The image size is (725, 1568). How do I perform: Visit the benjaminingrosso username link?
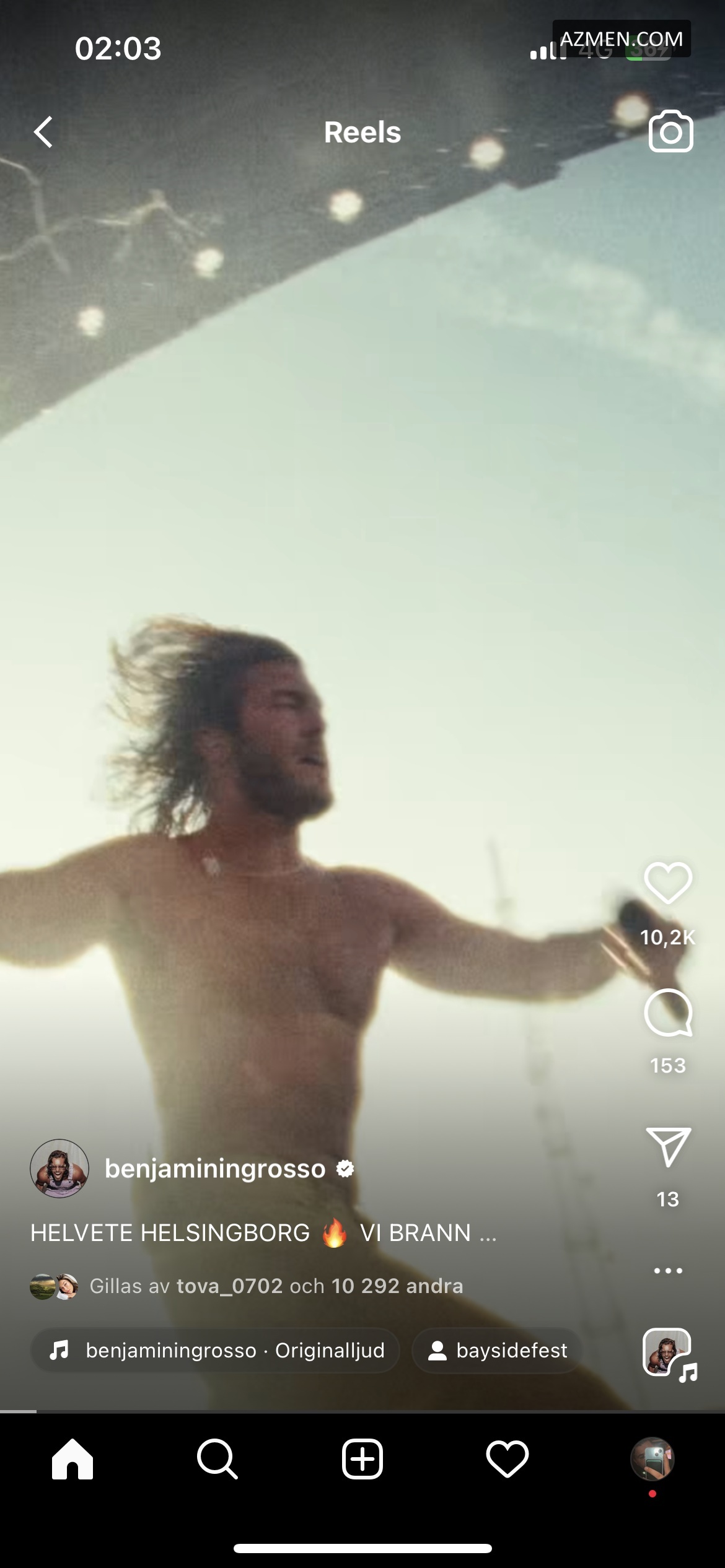click(215, 1169)
